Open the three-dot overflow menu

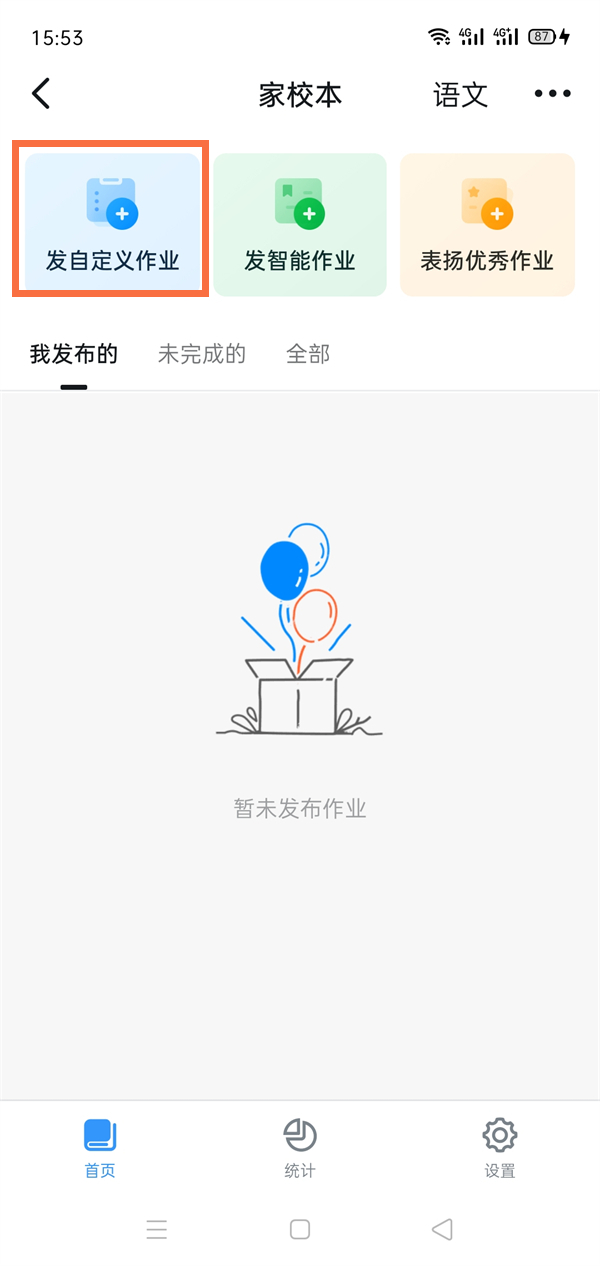click(x=552, y=94)
